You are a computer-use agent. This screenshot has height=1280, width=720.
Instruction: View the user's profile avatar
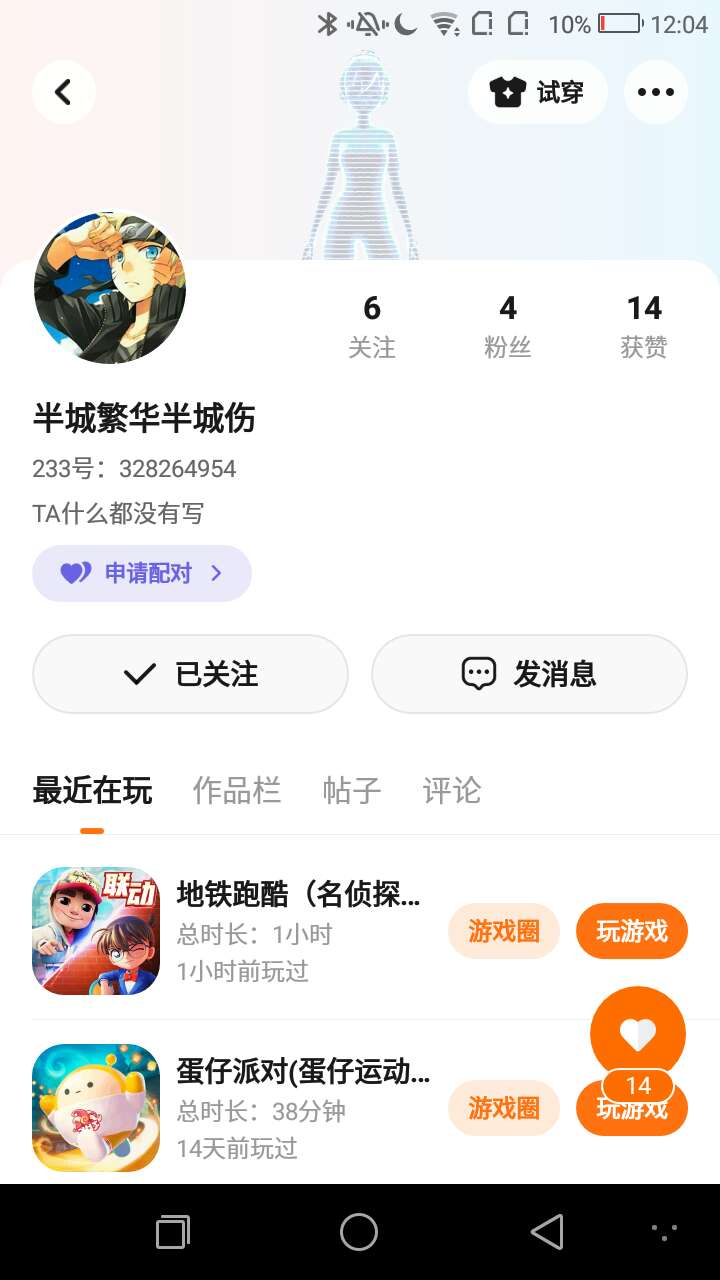(x=110, y=288)
